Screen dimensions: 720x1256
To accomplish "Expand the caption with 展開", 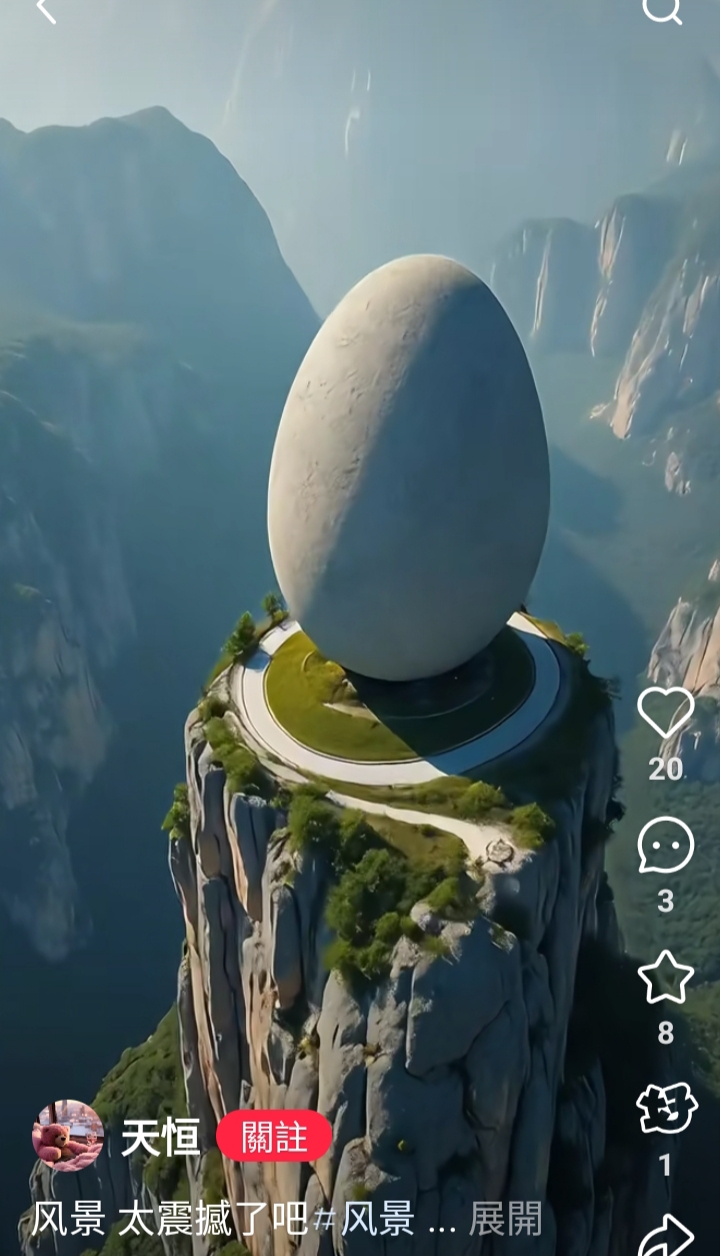I will (506, 1219).
